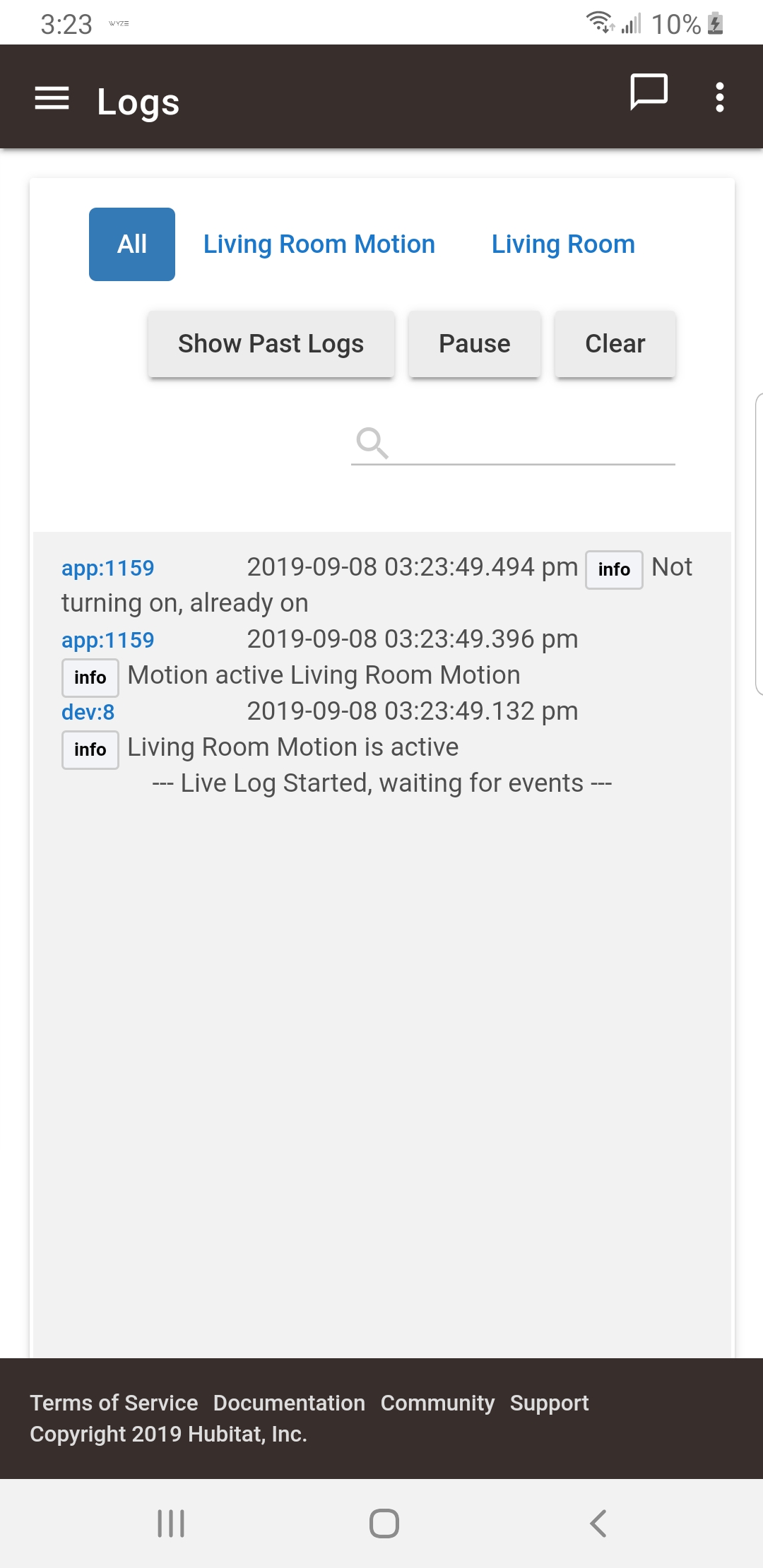Open the three-dot overflow menu
Image resolution: width=763 pixels, height=1568 pixels.
point(719,97)
